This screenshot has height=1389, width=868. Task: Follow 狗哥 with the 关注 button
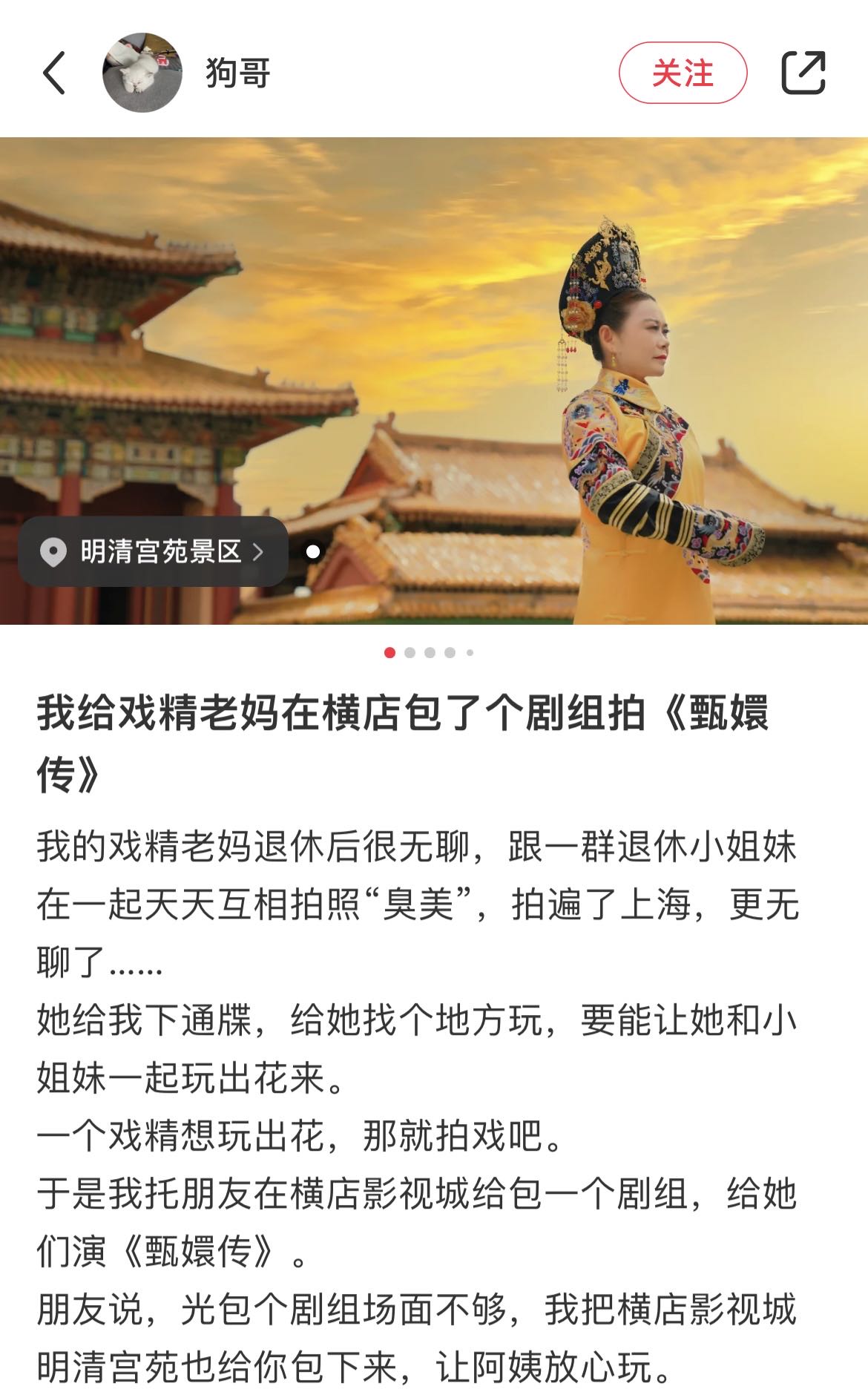point(683,73)
